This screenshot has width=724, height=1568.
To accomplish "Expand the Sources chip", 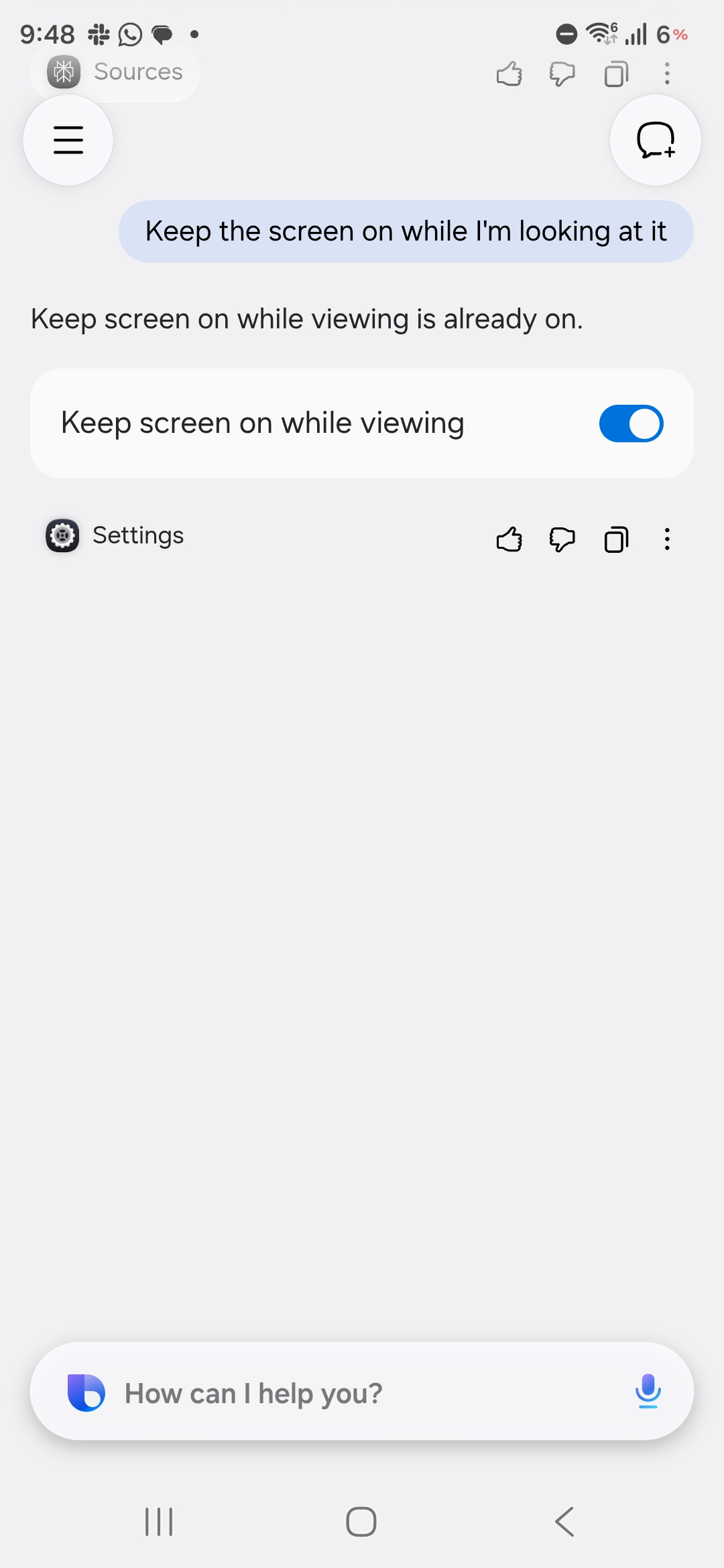I will (x=114, y=72).
